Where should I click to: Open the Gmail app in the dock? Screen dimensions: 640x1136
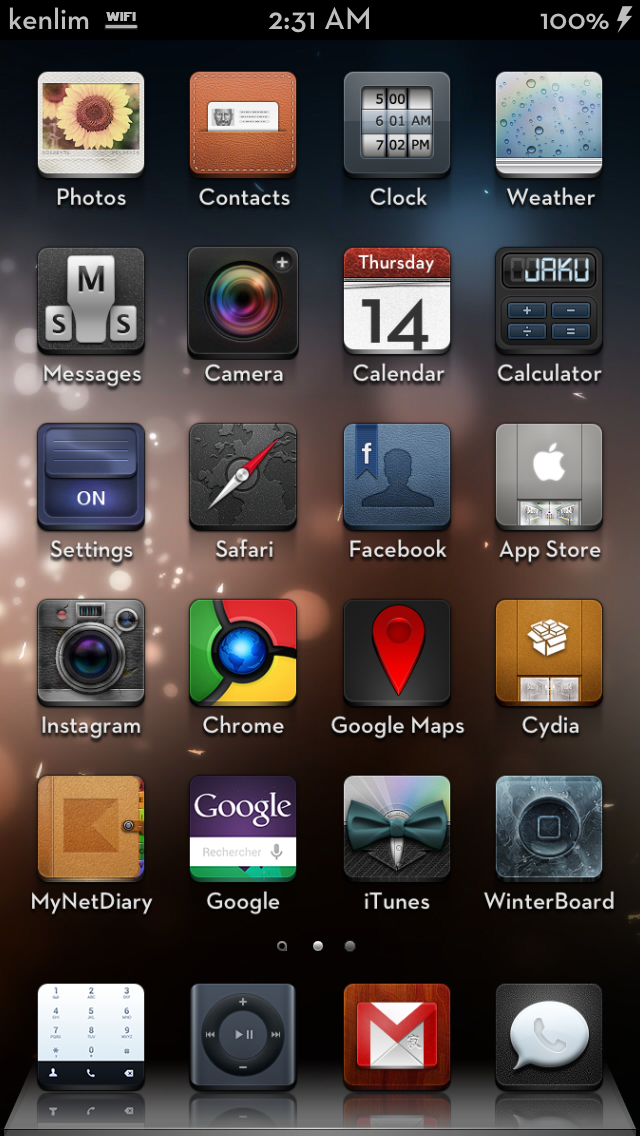[x=397, y=1036]
